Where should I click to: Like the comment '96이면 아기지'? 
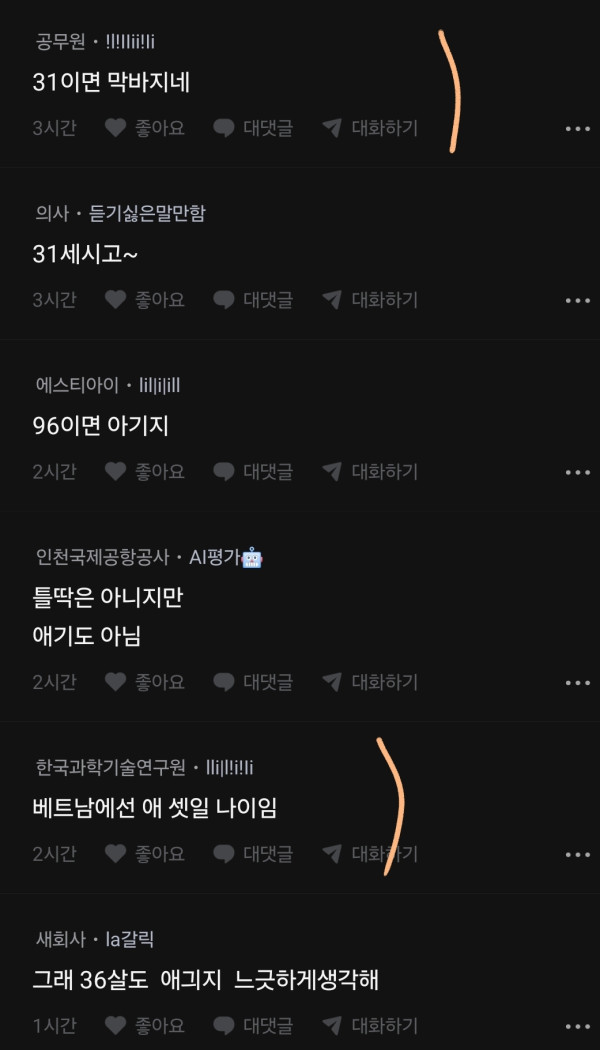(x=145, y=471)
